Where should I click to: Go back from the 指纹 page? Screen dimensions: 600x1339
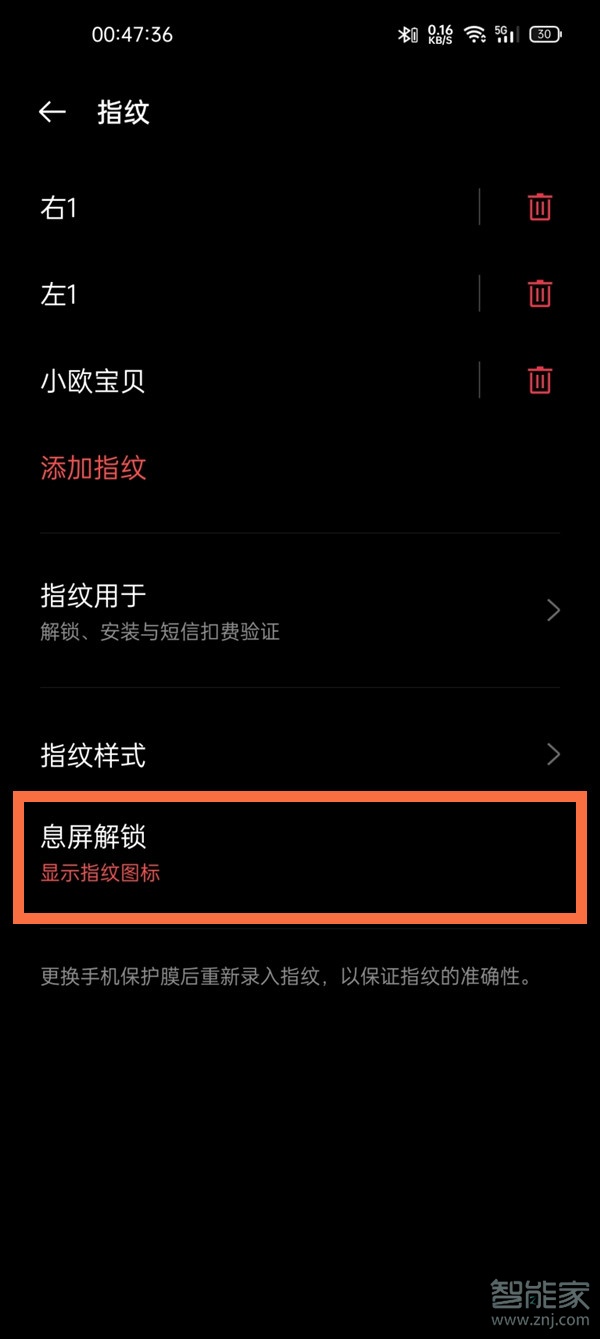point(52,112)
